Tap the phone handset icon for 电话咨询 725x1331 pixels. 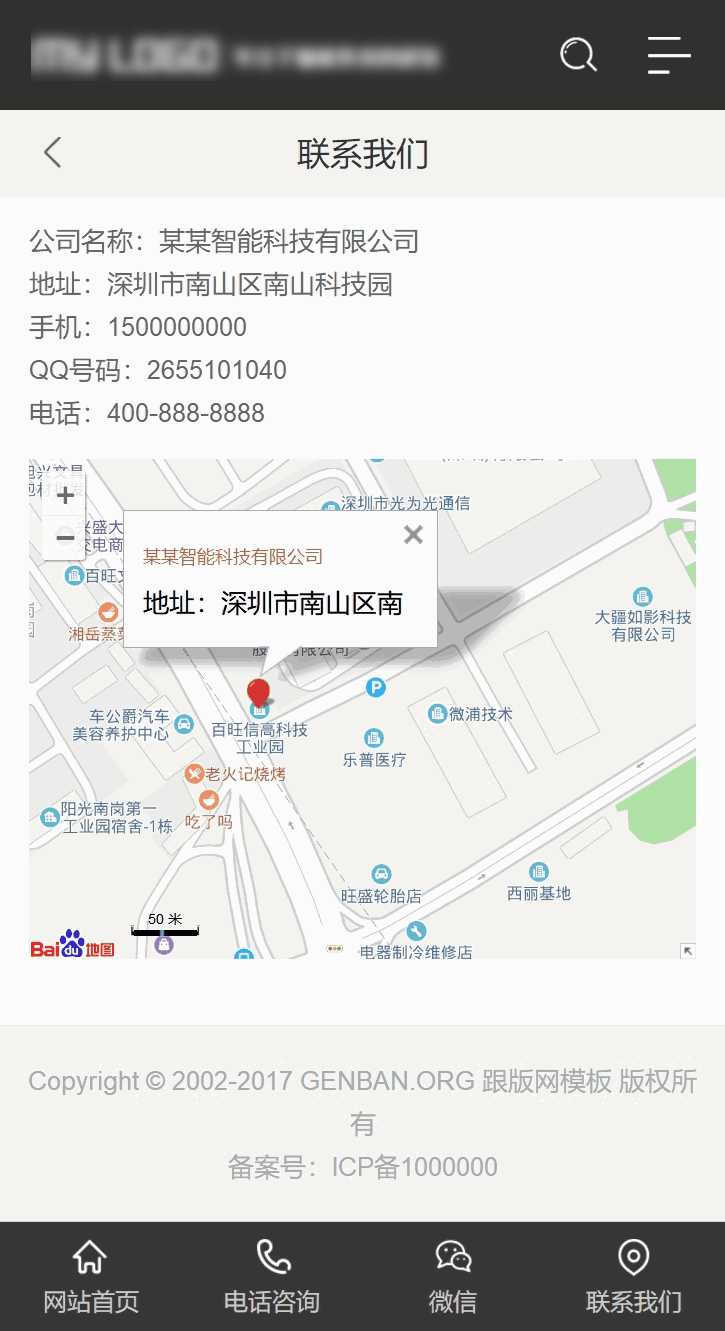coord(271,1255)
